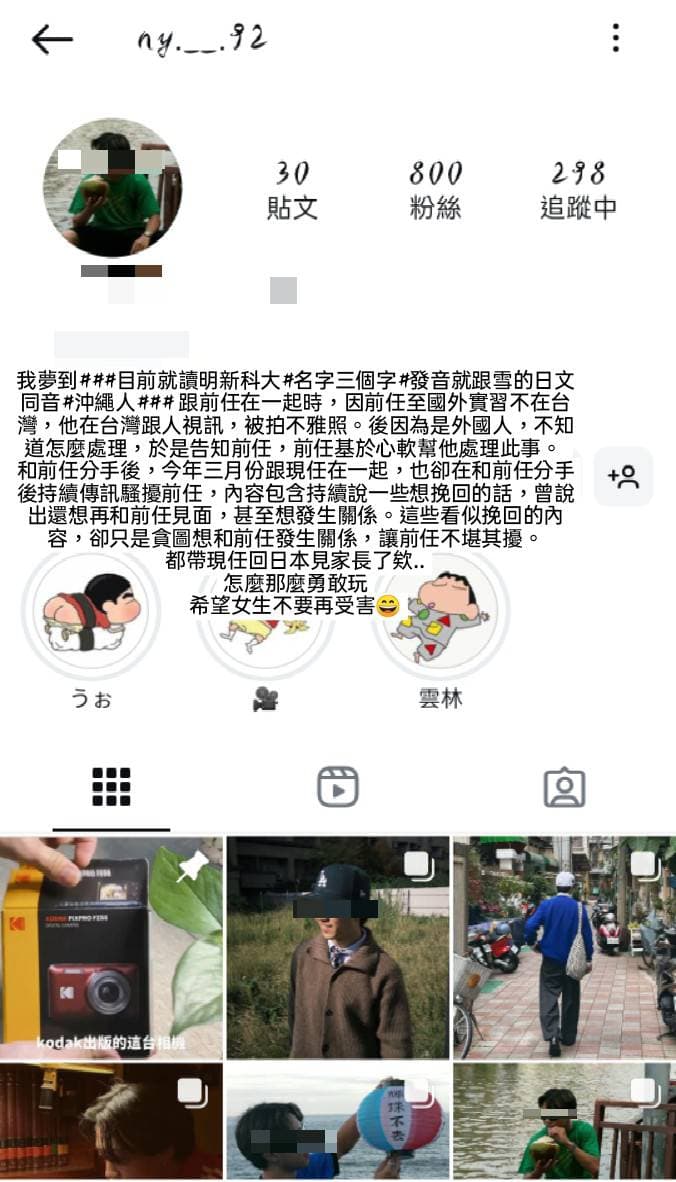Open the three-dot overflow menu
Viewport: 676px width, 1182px height.
(615, 39)
